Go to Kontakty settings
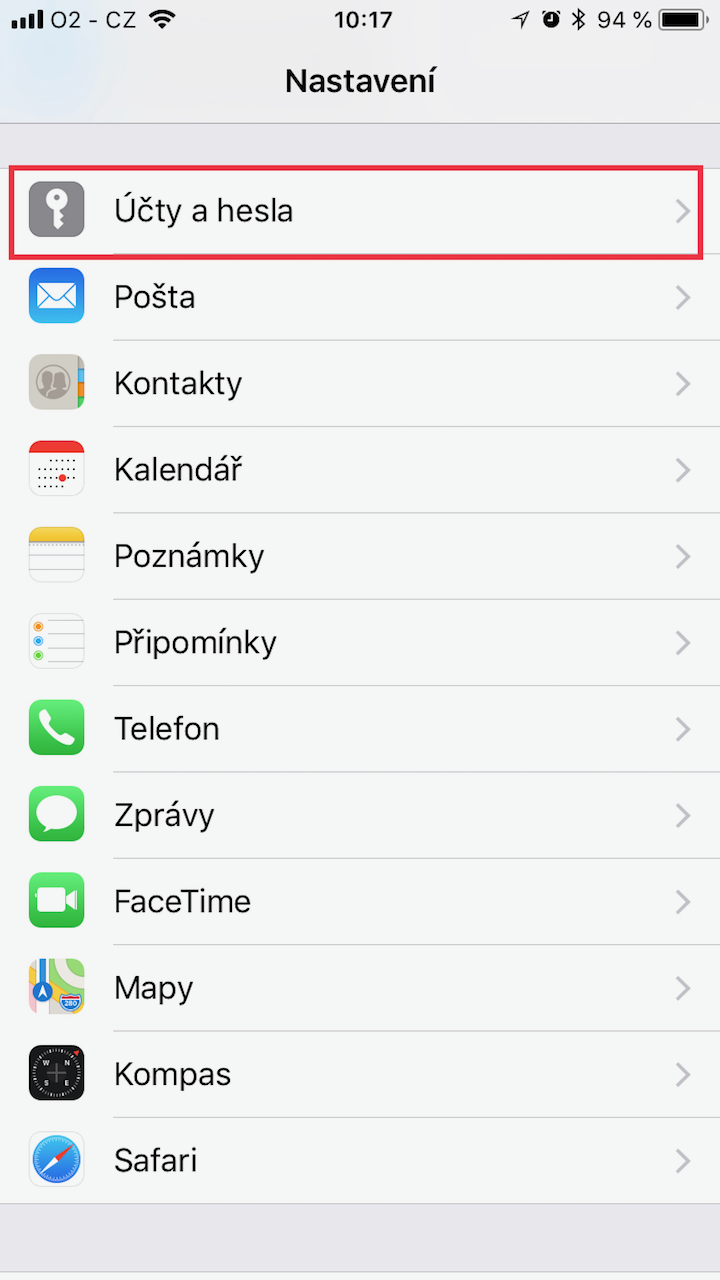 tap(360, 383)
